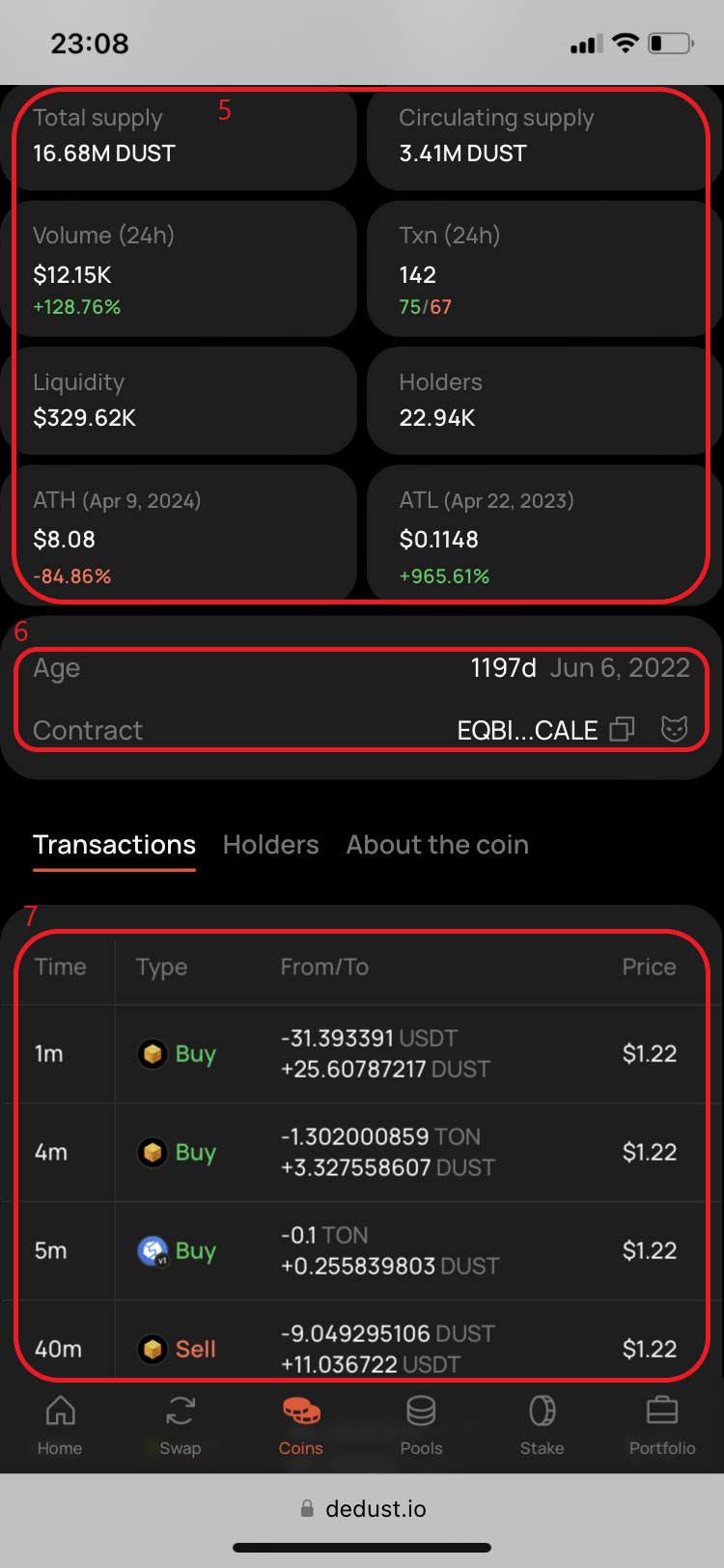Open the 1m Buy transaction with USDT
The image size is (724, 1568).
[x=362, y=1054]
